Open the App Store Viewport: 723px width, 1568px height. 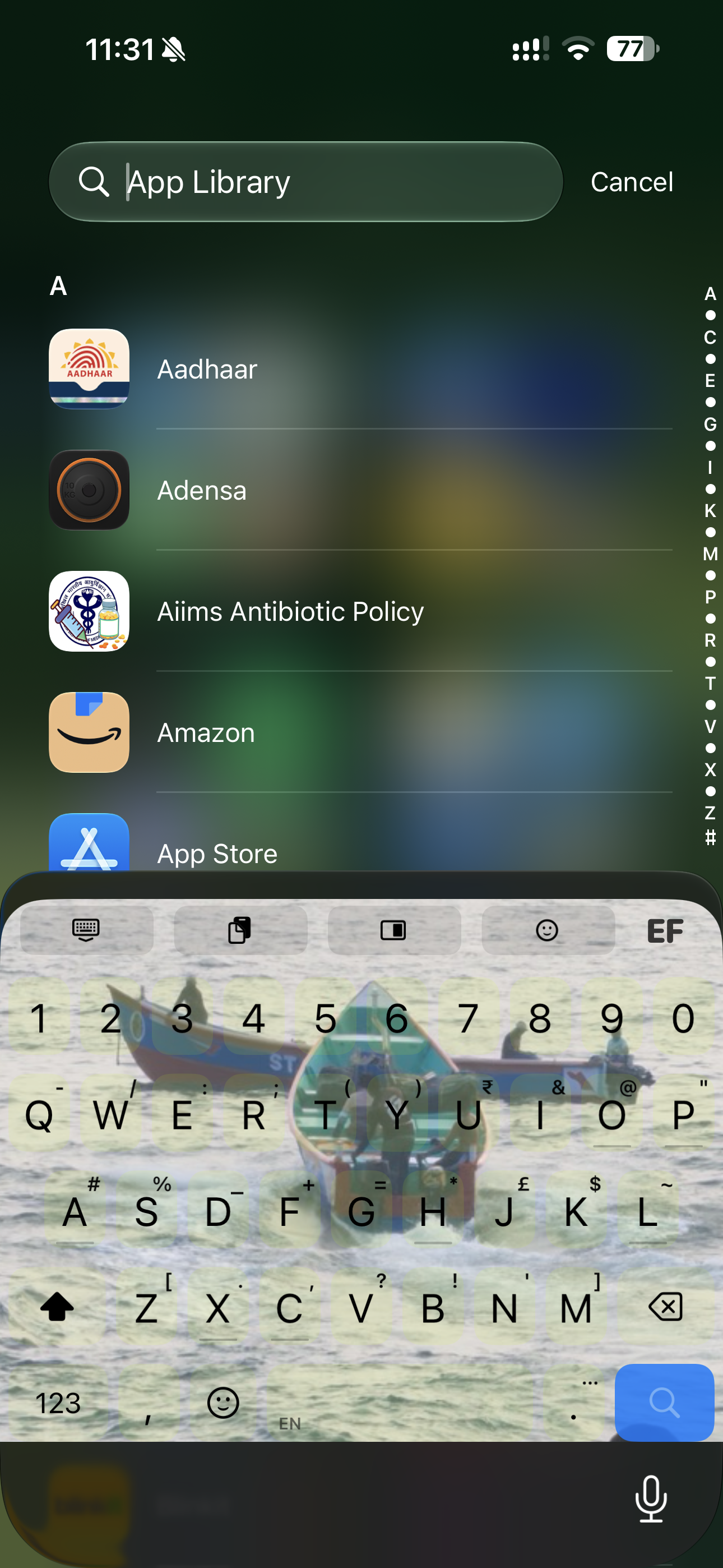360,847
